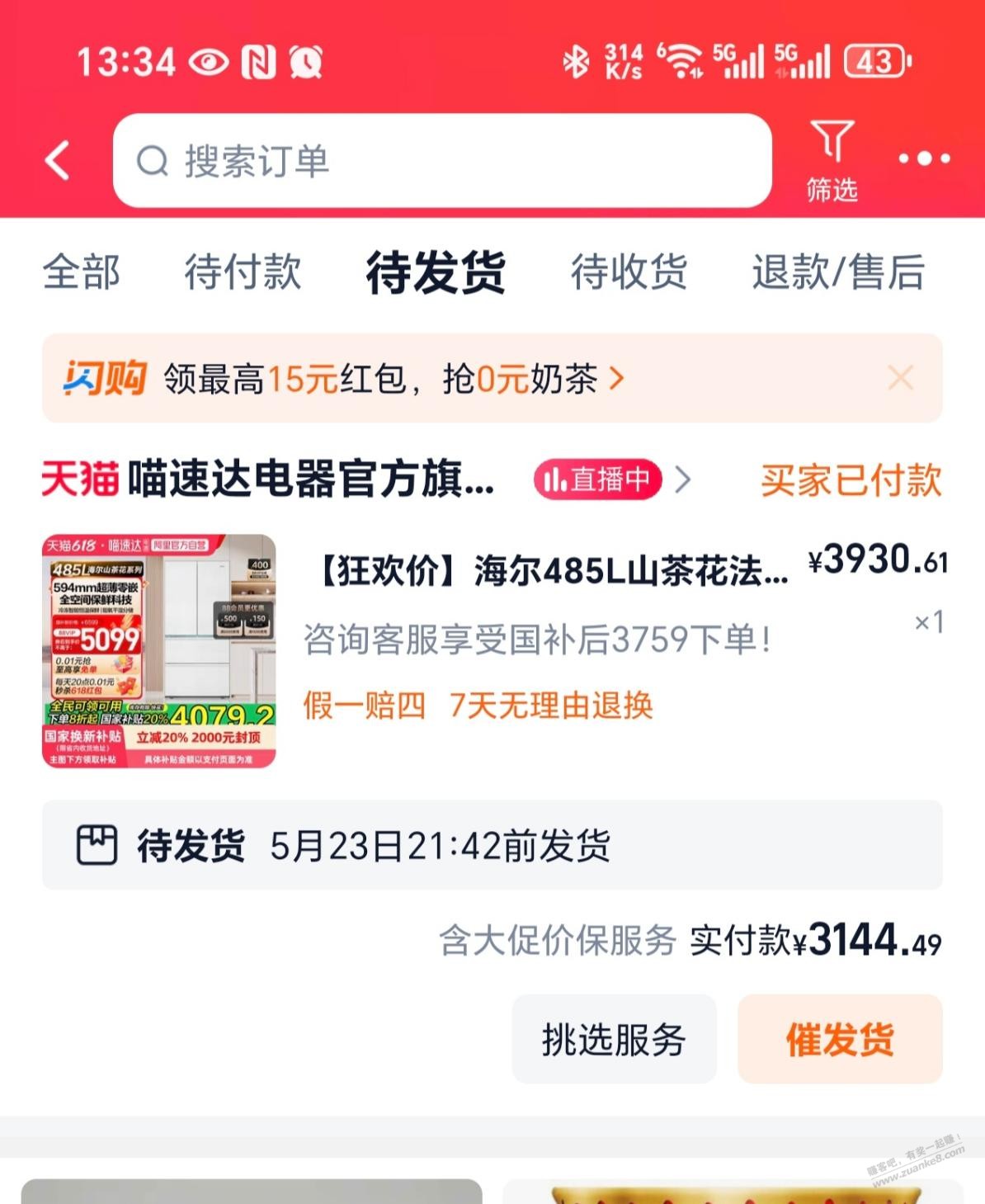985x1204 pixels.
Task: Open the 喵速达电器官方旗舰店 store page
Action: (309, 479)
